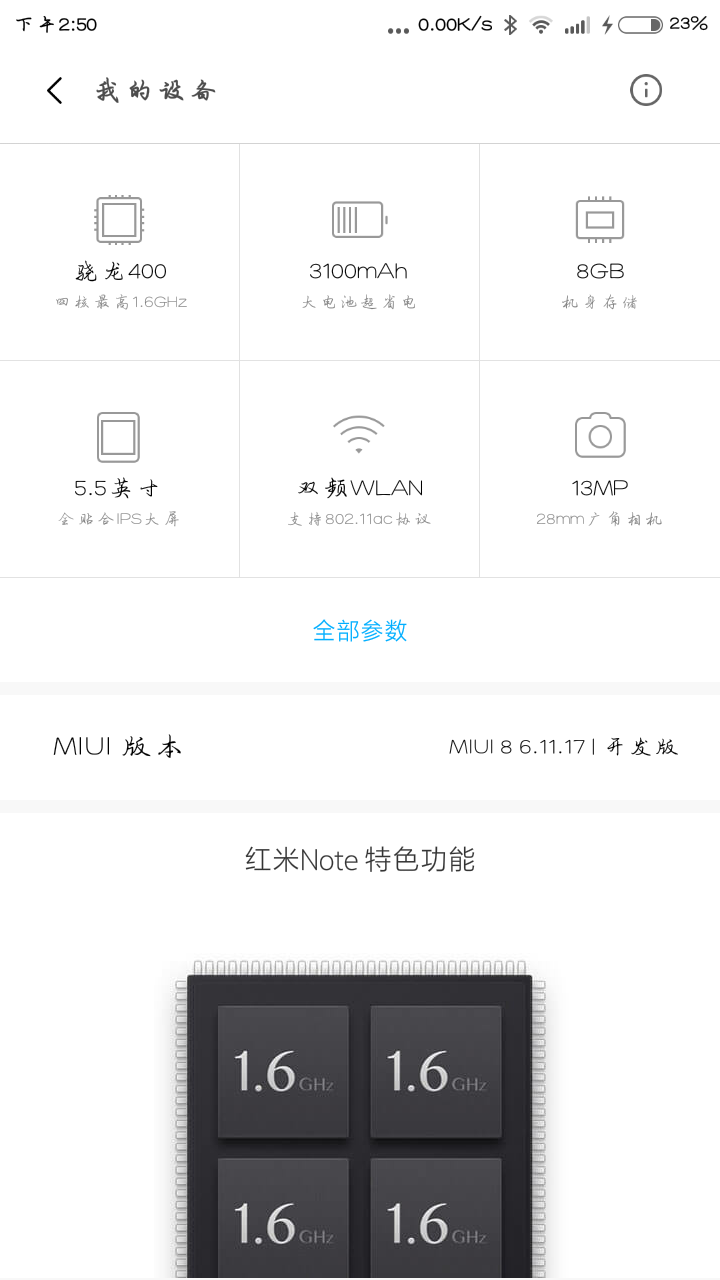Go back from 我的设备 page
This screenshot has height=1280, width=720.
pyautogui.click(x=55, y=91)
